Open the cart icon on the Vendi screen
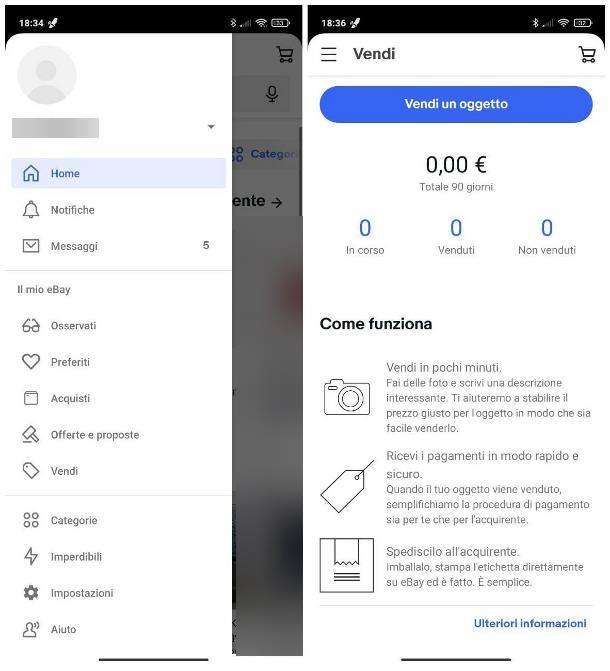Image resolution: width=610 pixels, height=671 pixels. 587,55
